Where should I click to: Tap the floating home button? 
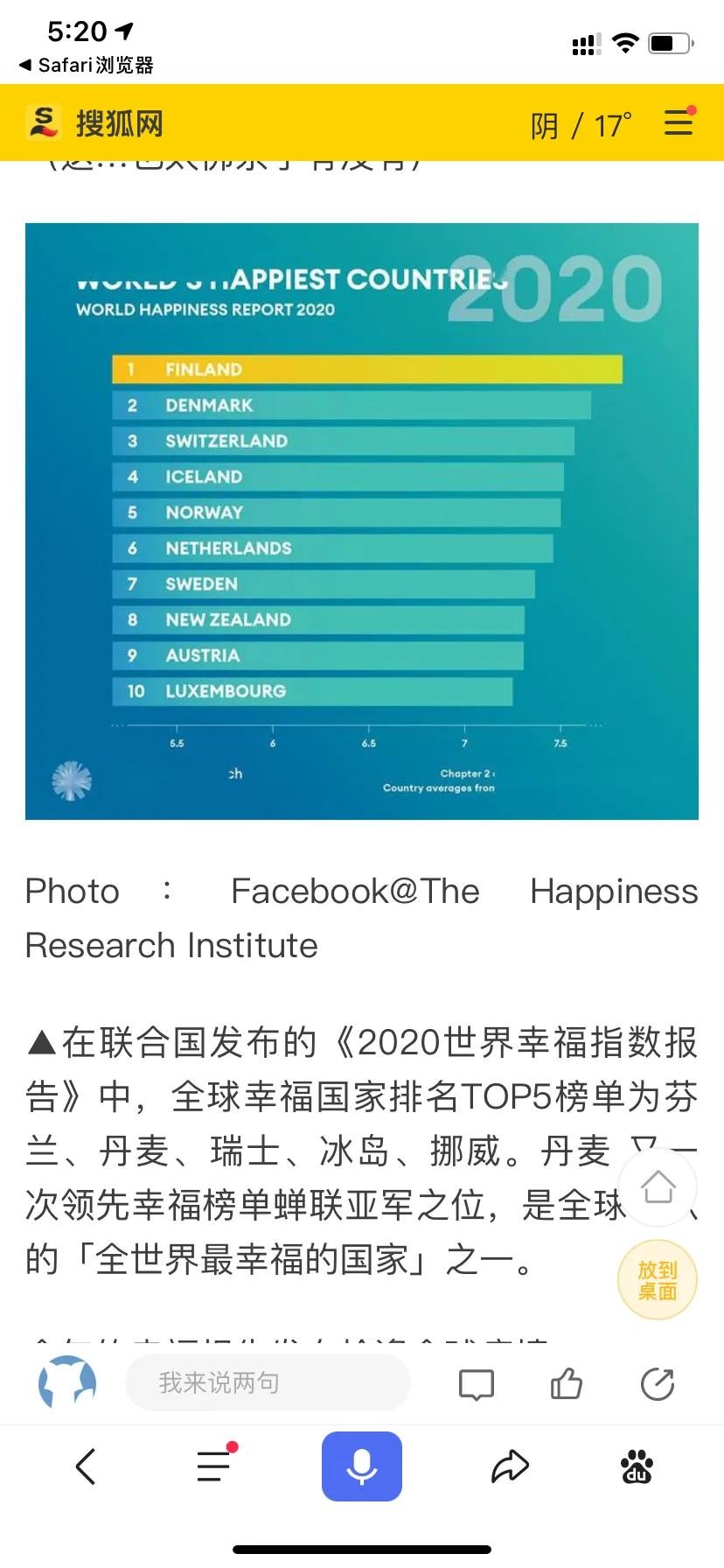[x=658, y=1188]
